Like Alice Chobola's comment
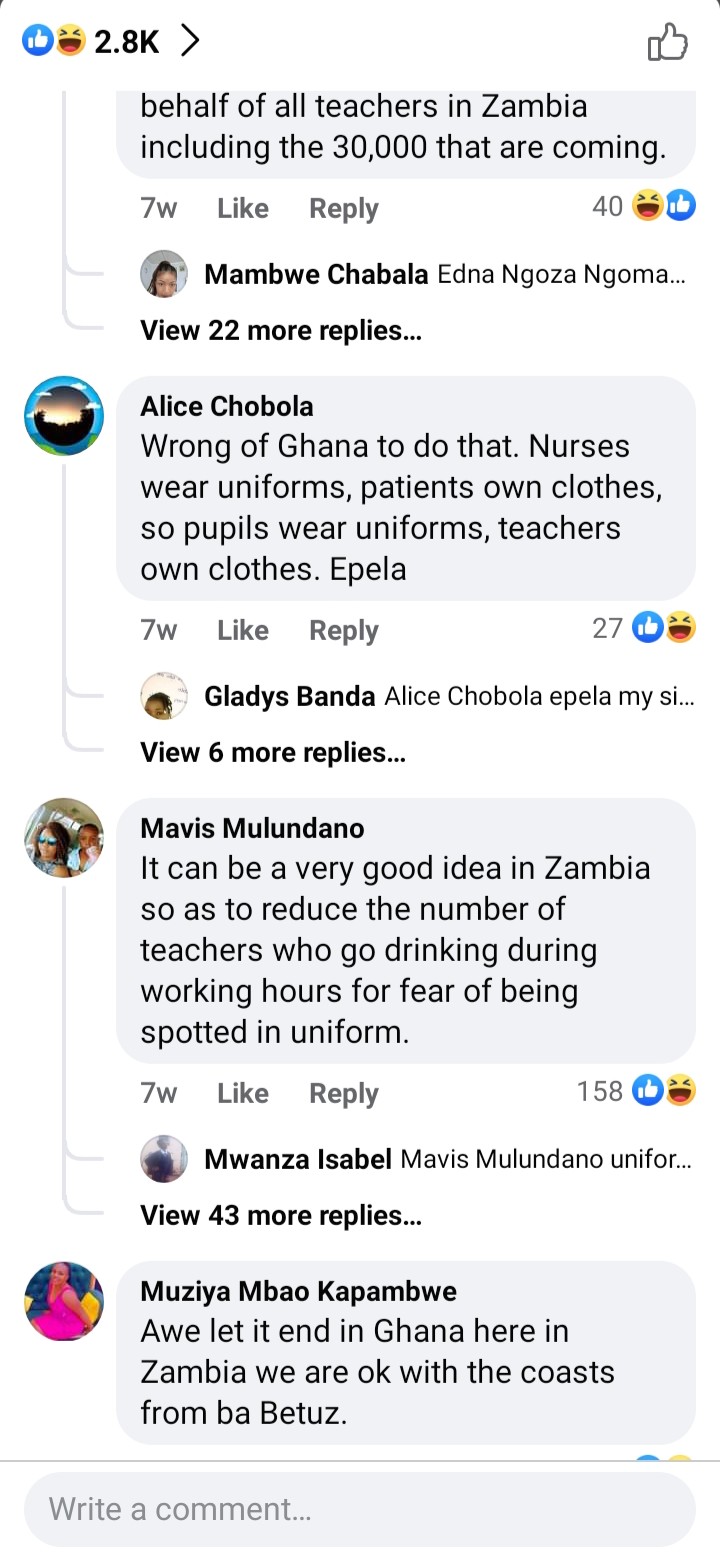 pyautogui.click(x=242, y=630)
